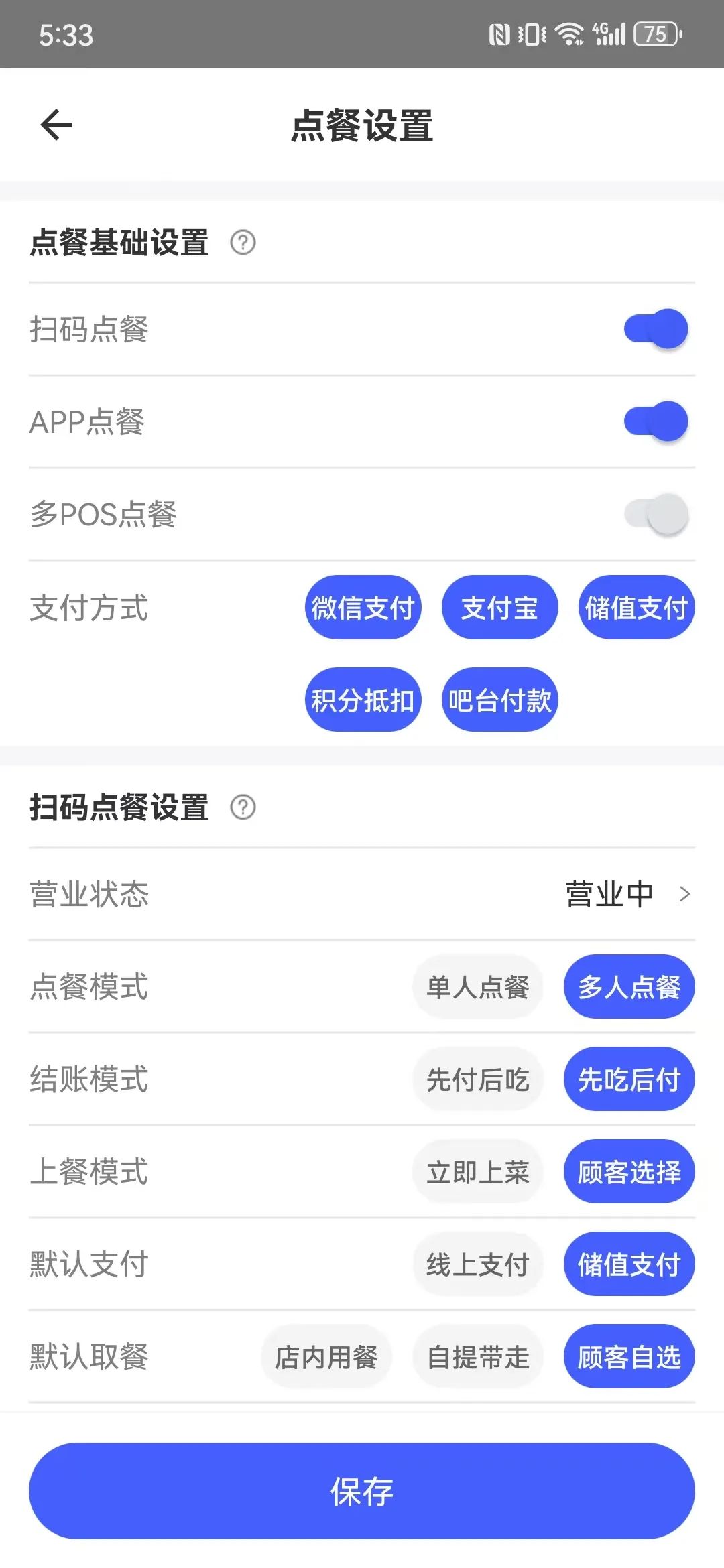
Task: Choose 多人点餐 ordering mode
Action: 629,986
